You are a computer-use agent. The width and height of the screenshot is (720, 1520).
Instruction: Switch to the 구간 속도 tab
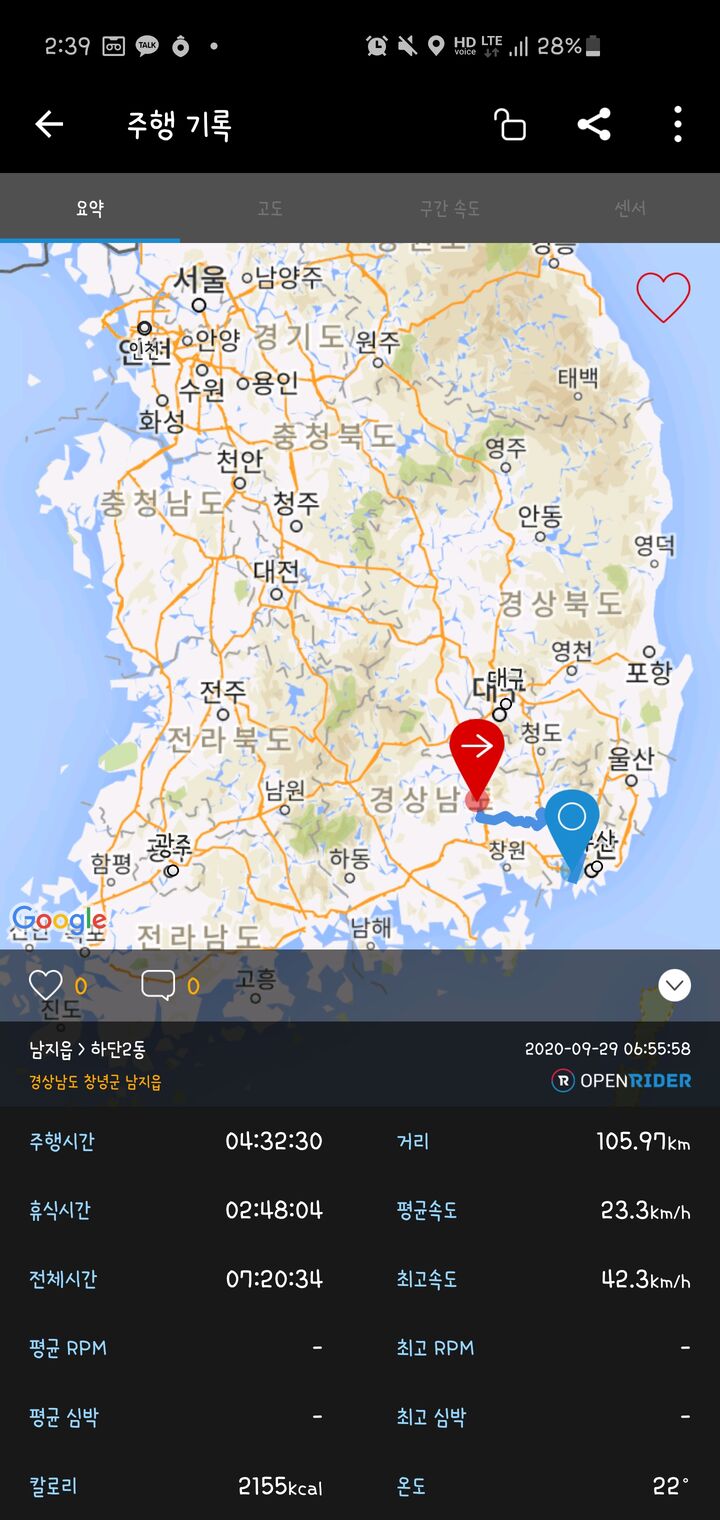pos(450,209)
